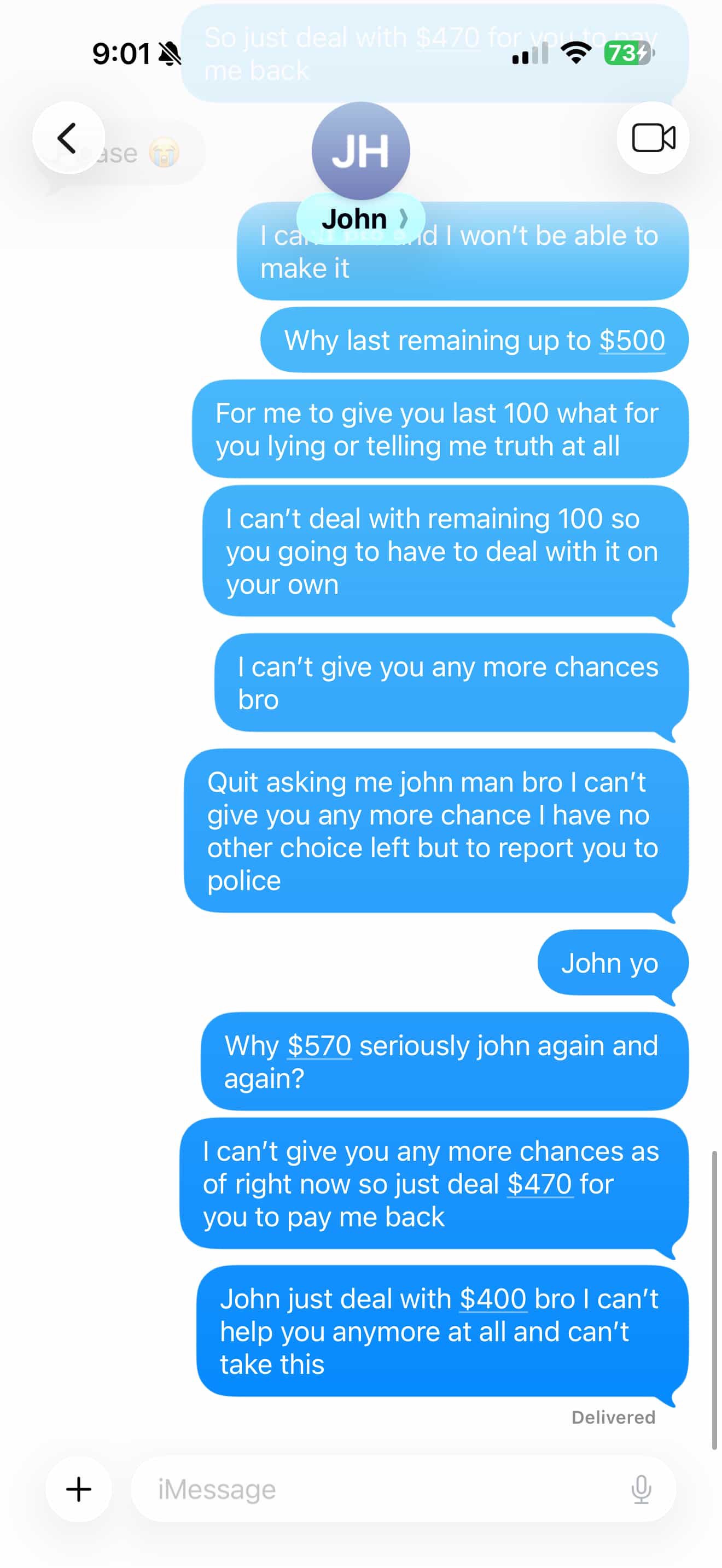Tap $470 in the "as of right now" message
Screen dimensions: 722x1568
539,1184
